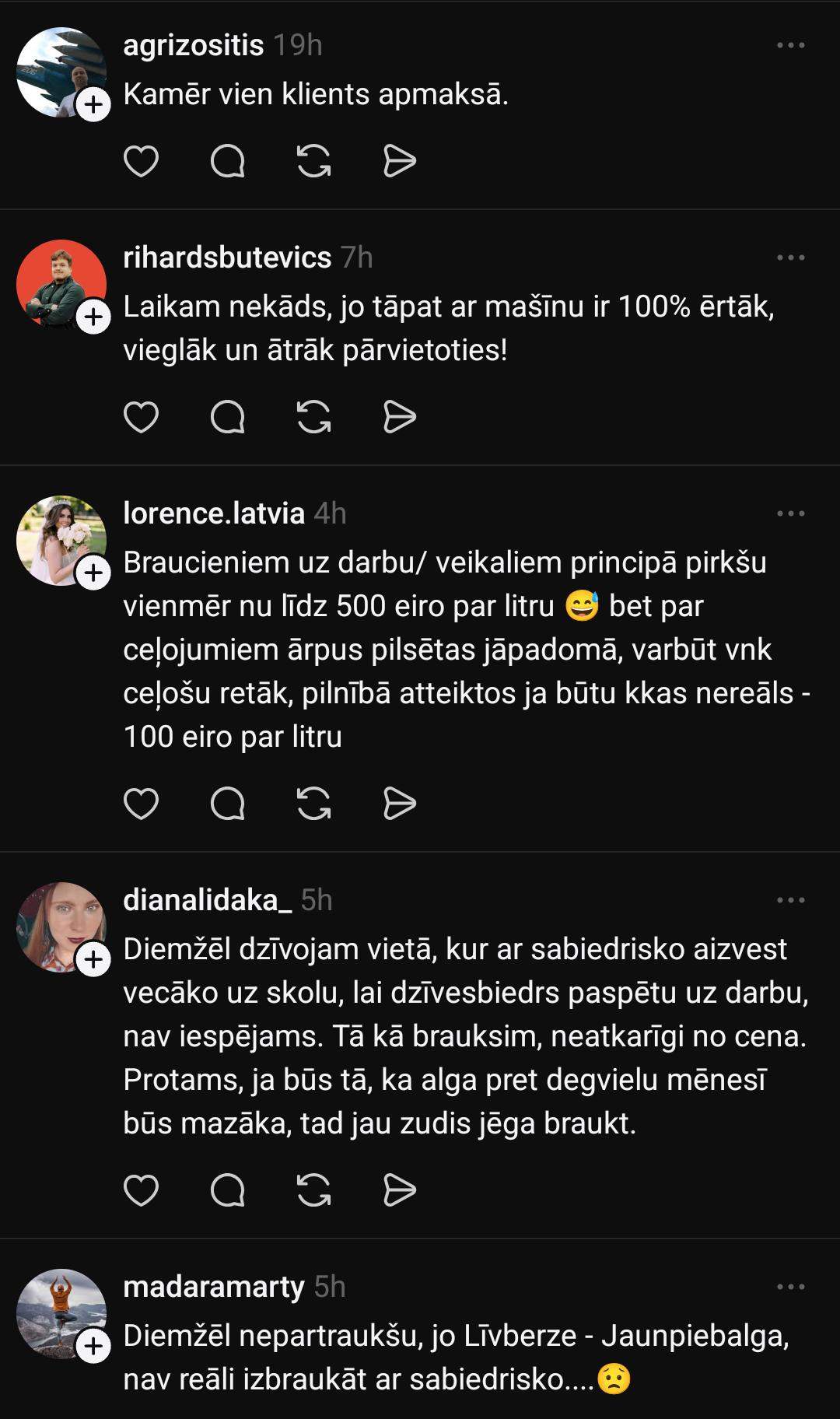Open more options on madaramarty's comment
The height and width of the screenshot is (1419, 840).
coord(790,1287)
